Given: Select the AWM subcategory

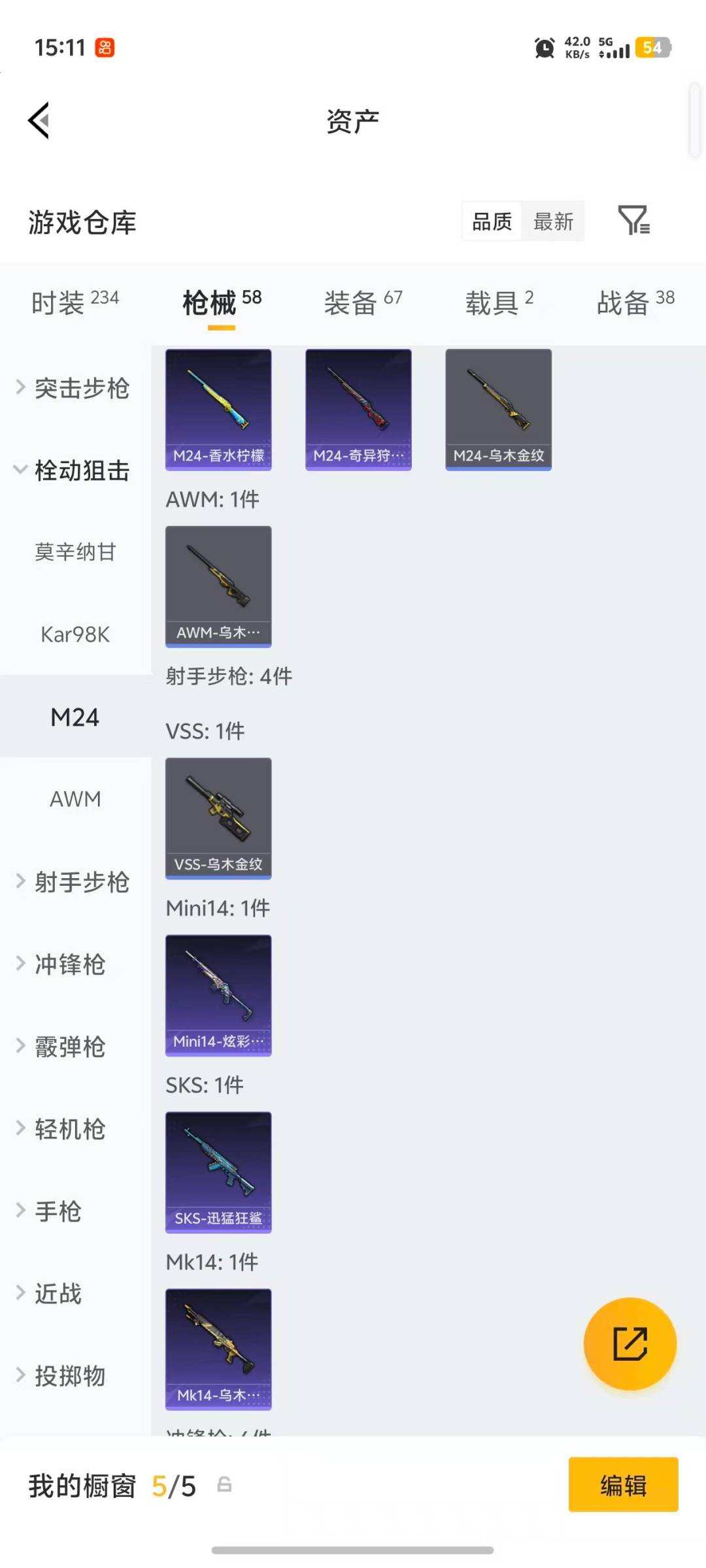Looking at the screenshot, I should tap(75, 798).
